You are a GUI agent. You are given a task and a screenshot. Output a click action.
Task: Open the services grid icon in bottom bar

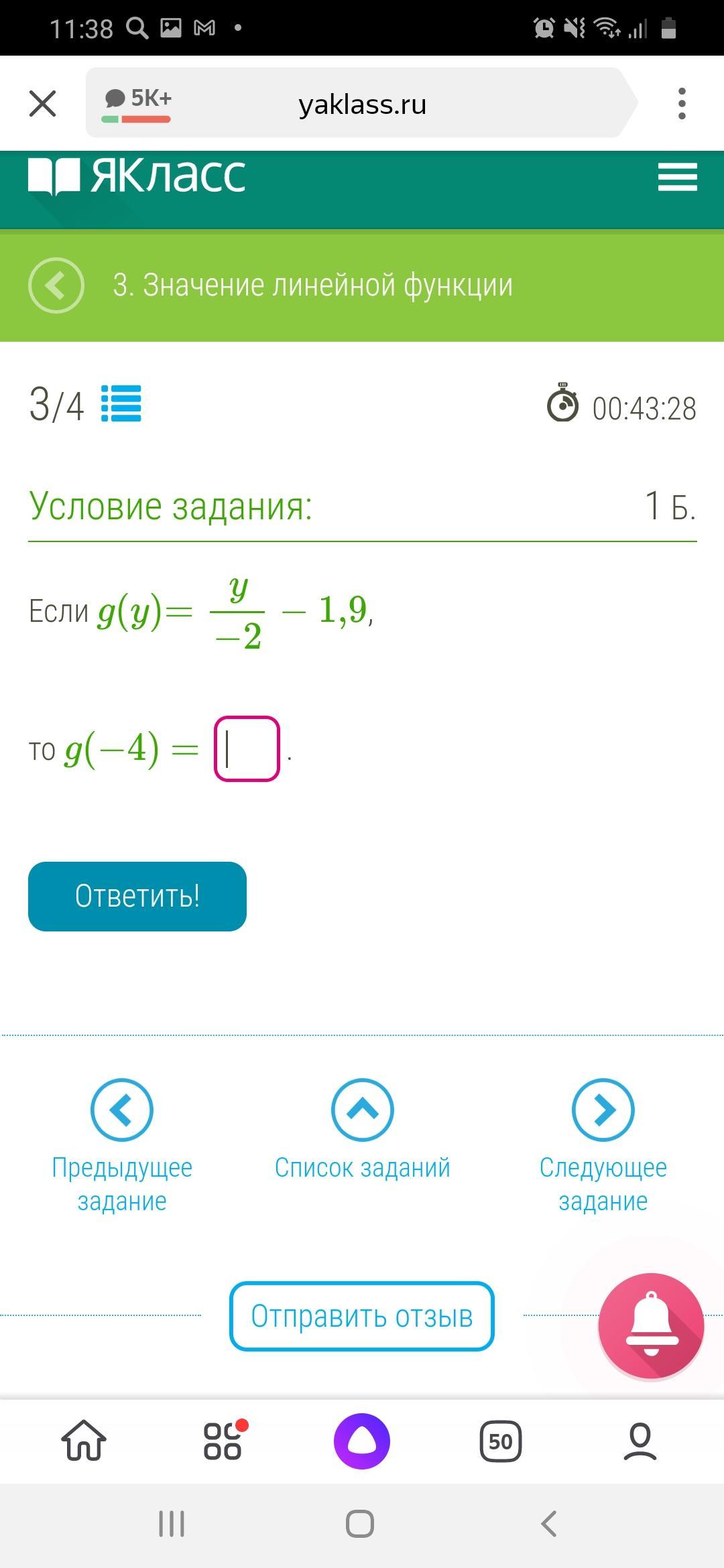click(224, 1441)
